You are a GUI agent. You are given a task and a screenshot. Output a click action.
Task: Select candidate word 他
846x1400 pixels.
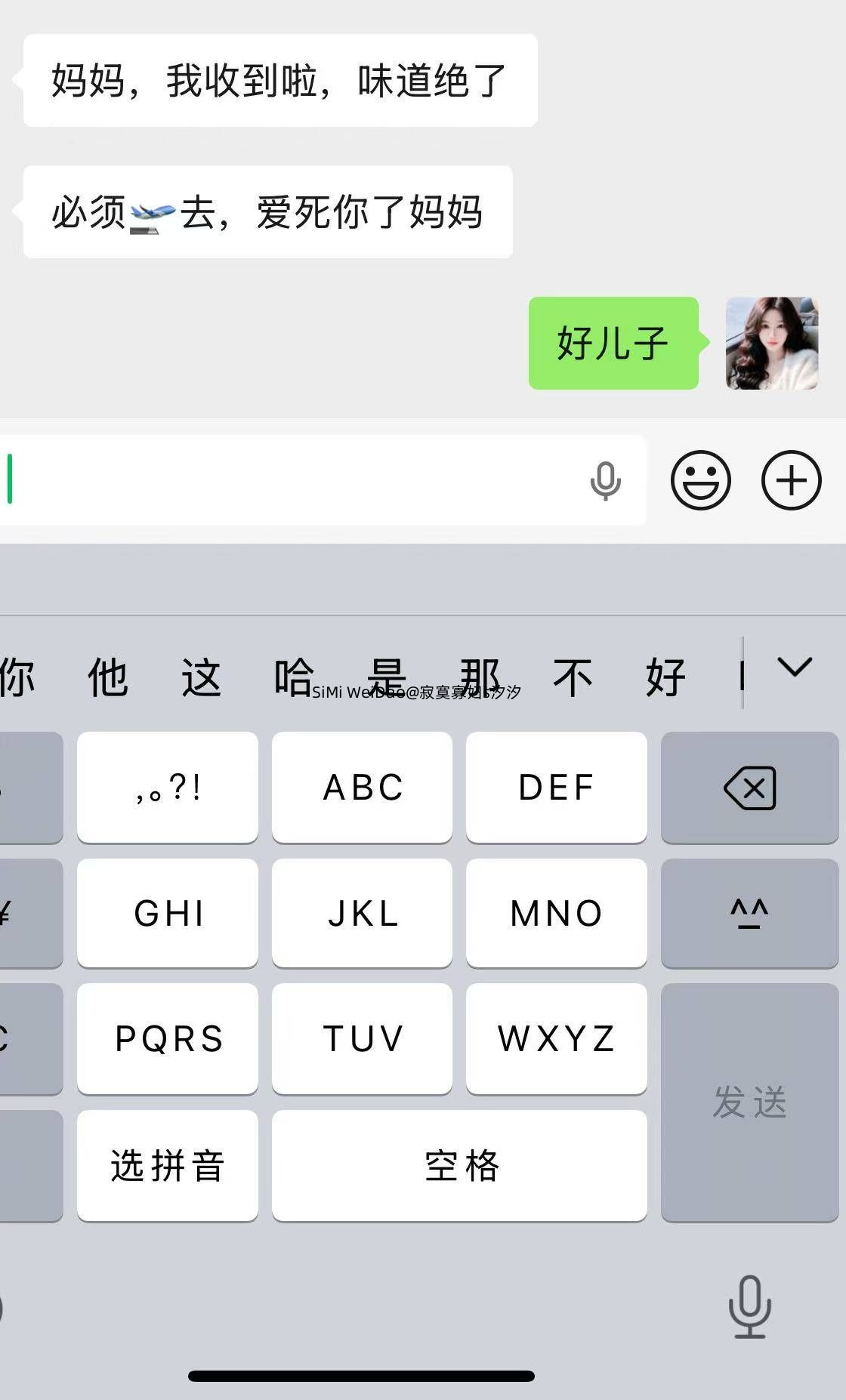point(108,677)
